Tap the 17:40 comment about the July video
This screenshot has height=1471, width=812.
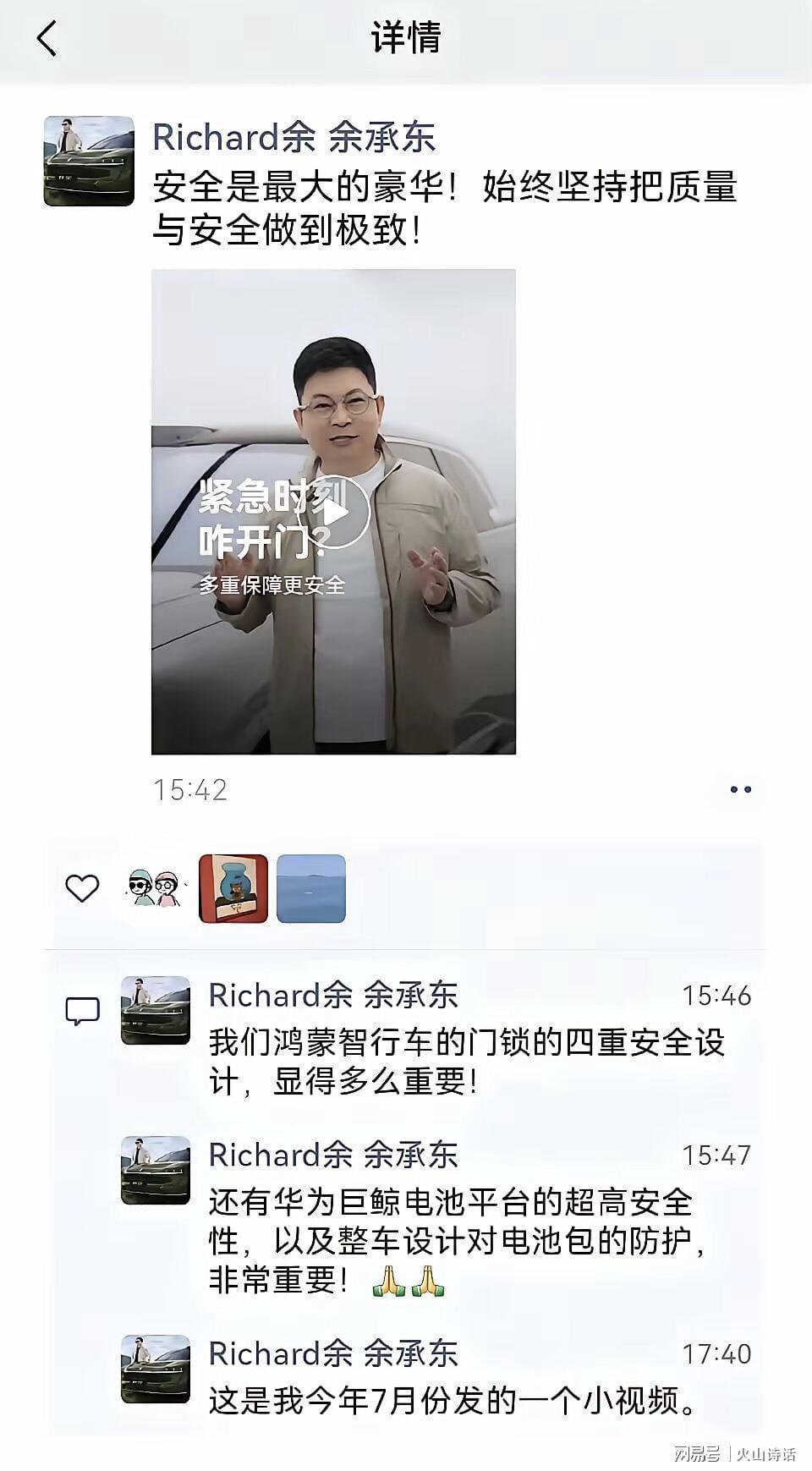[454, 1402]
